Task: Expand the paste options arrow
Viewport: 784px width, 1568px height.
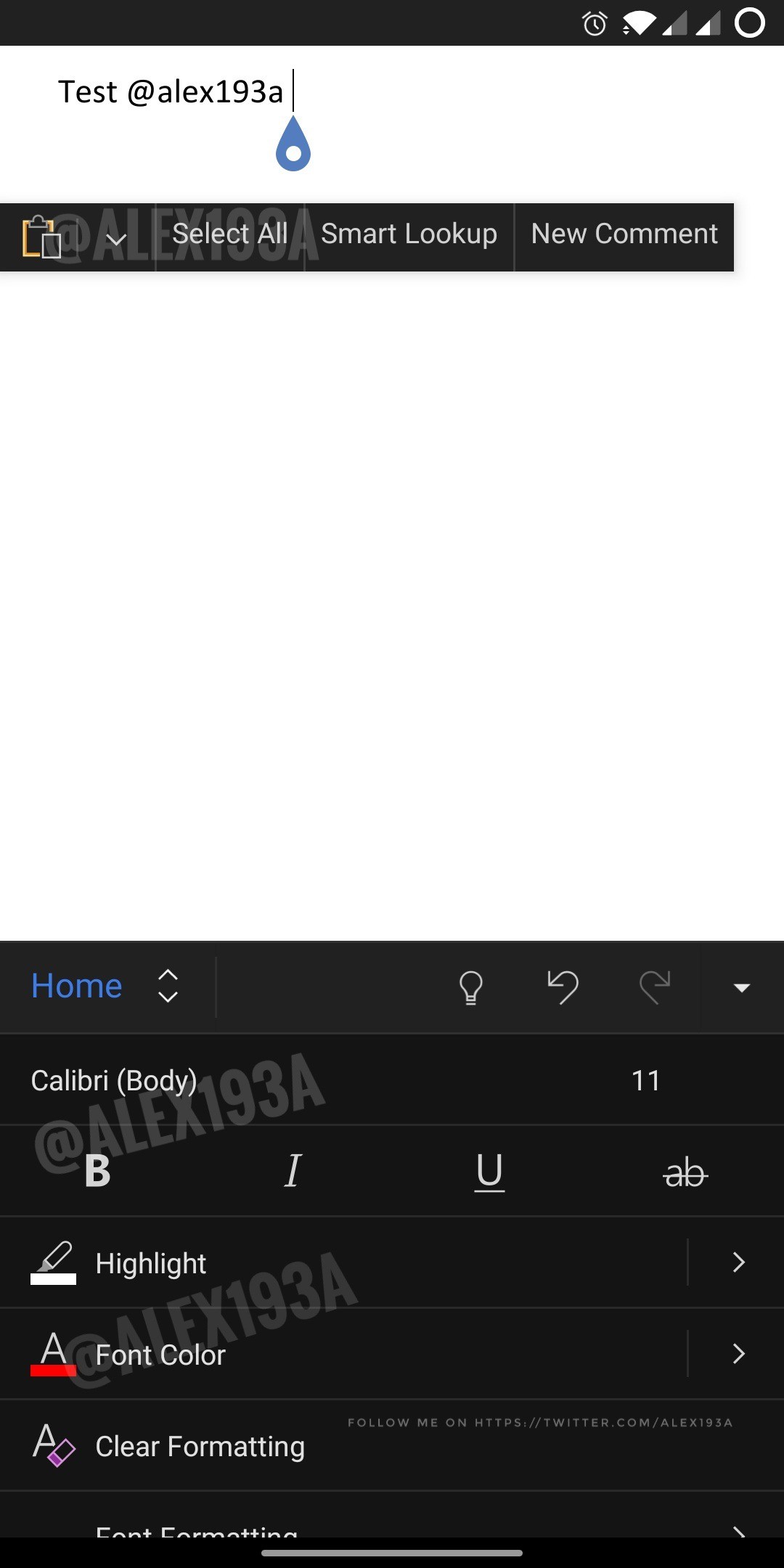Action: [116, 239]
